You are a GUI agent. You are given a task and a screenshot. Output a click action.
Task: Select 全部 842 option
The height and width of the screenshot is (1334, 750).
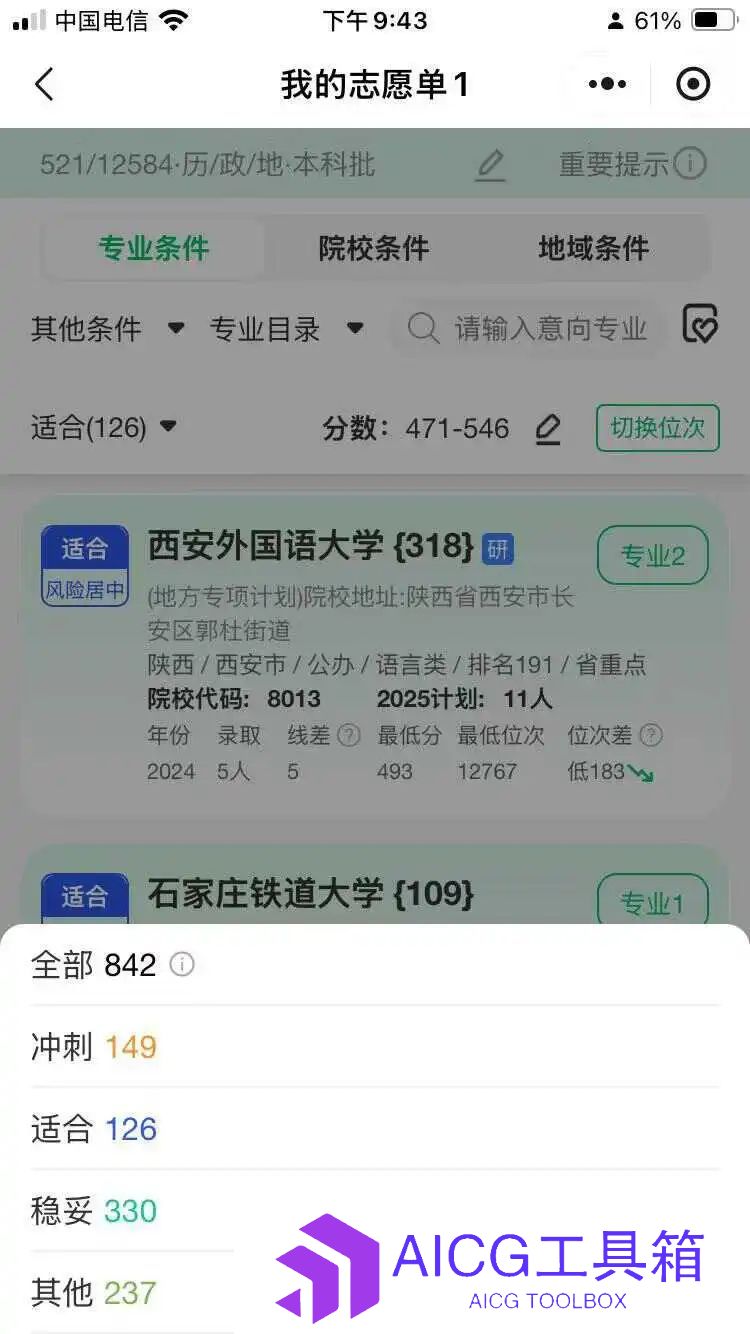point(94,965)
